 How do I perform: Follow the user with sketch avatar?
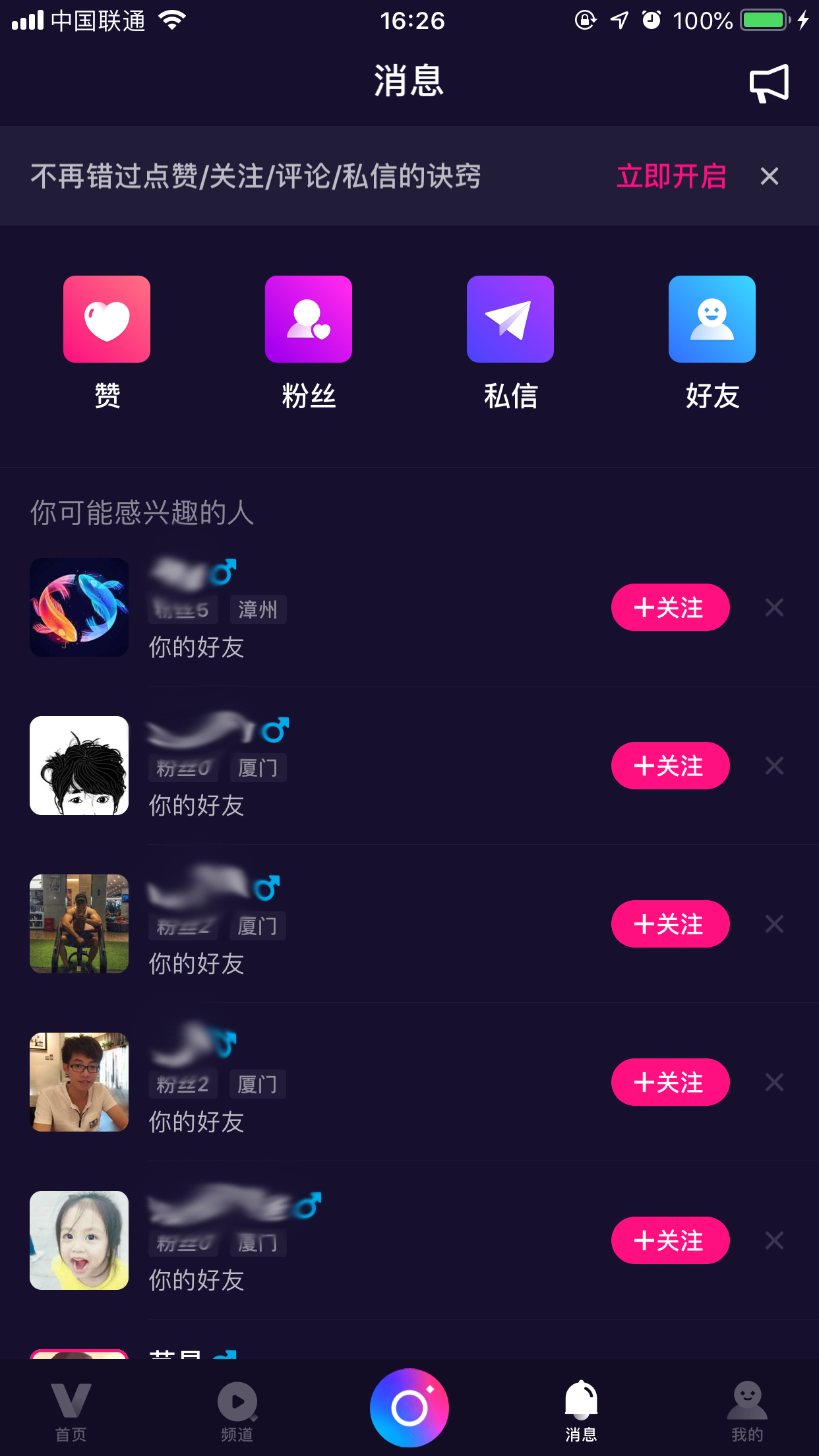(x=670, y=766)
